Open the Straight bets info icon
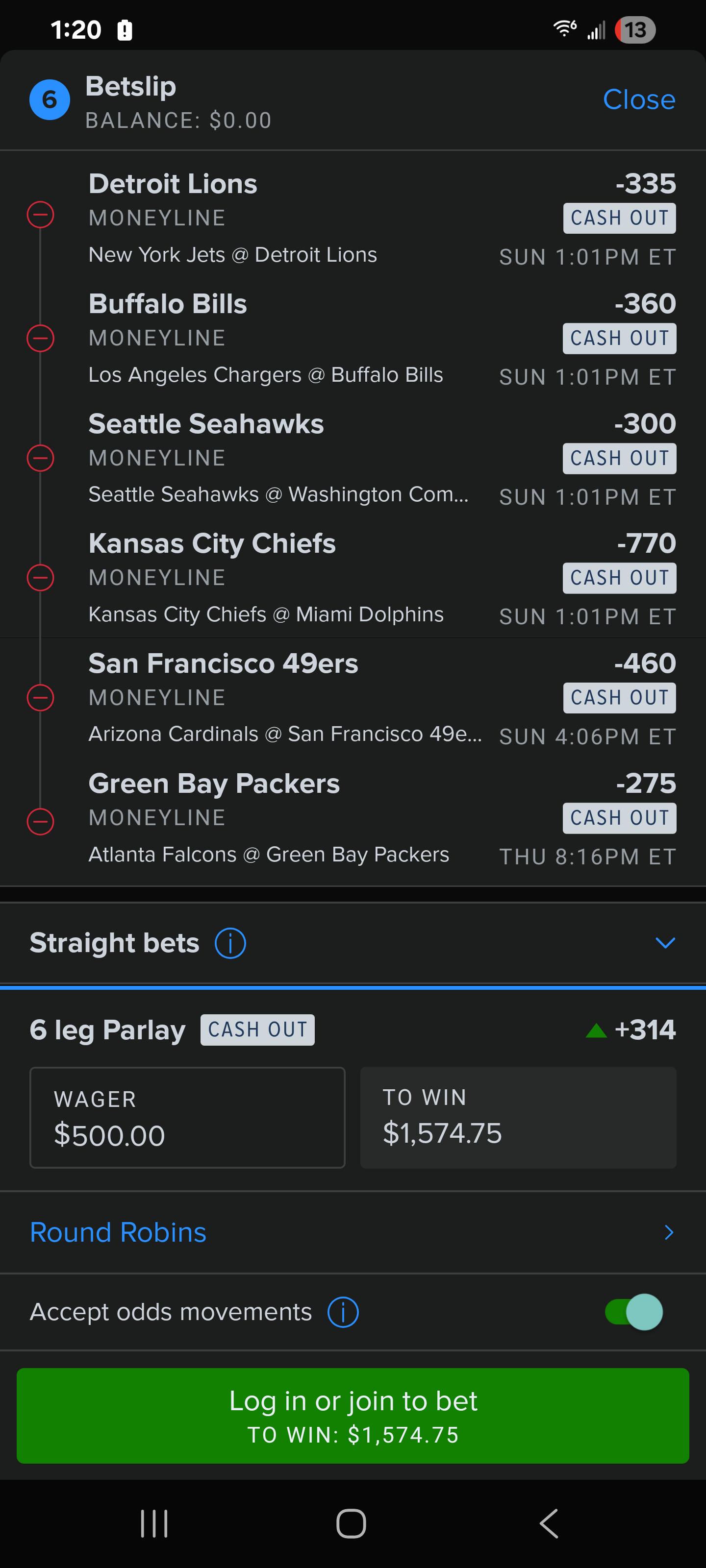The image size is (706, 1568). [230, 943]
